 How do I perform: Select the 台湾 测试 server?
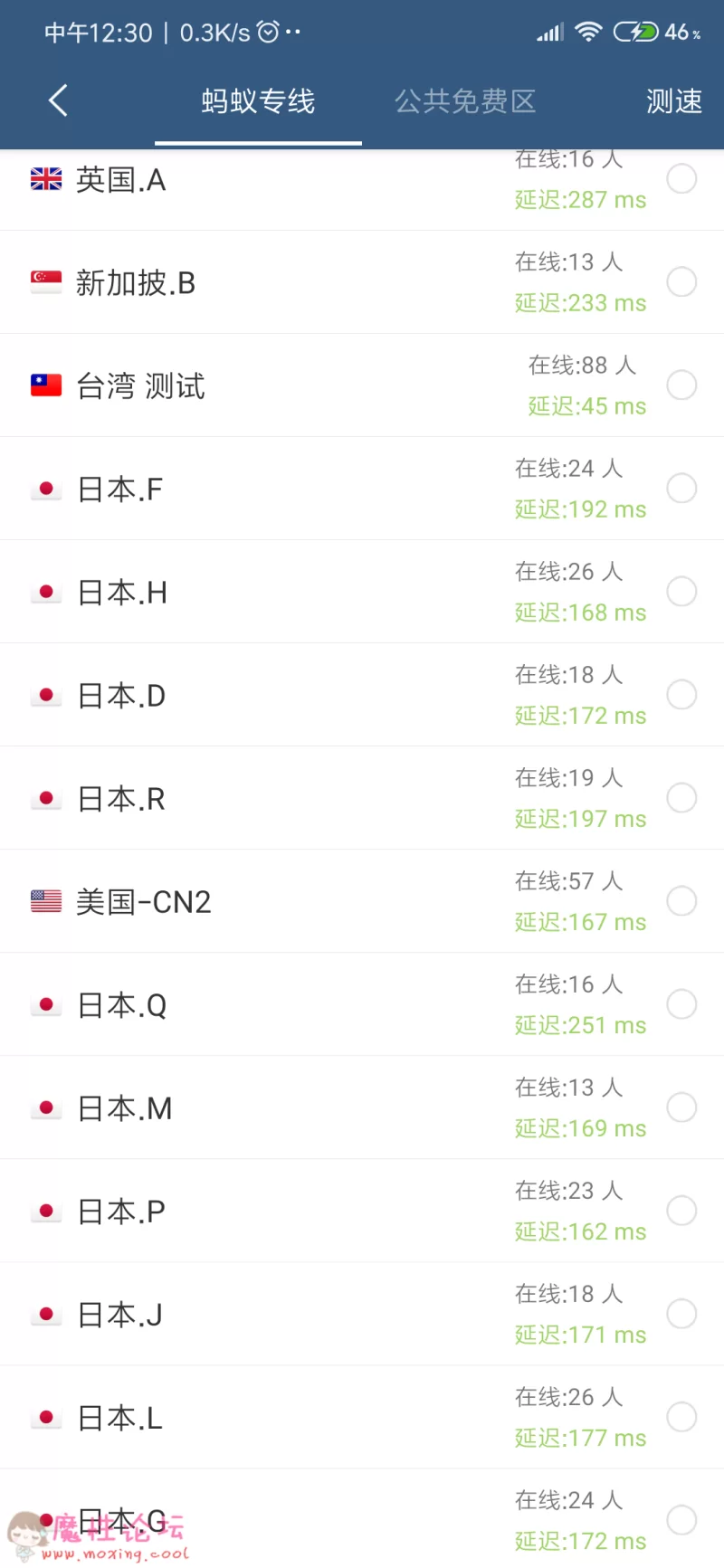pos(362,385)
